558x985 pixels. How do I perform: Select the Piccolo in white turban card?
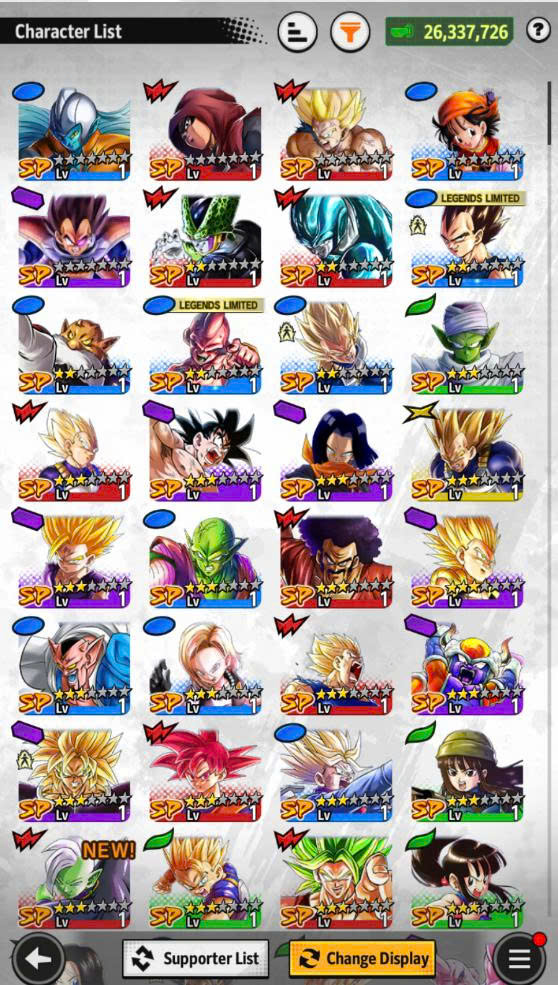(468, 347)
